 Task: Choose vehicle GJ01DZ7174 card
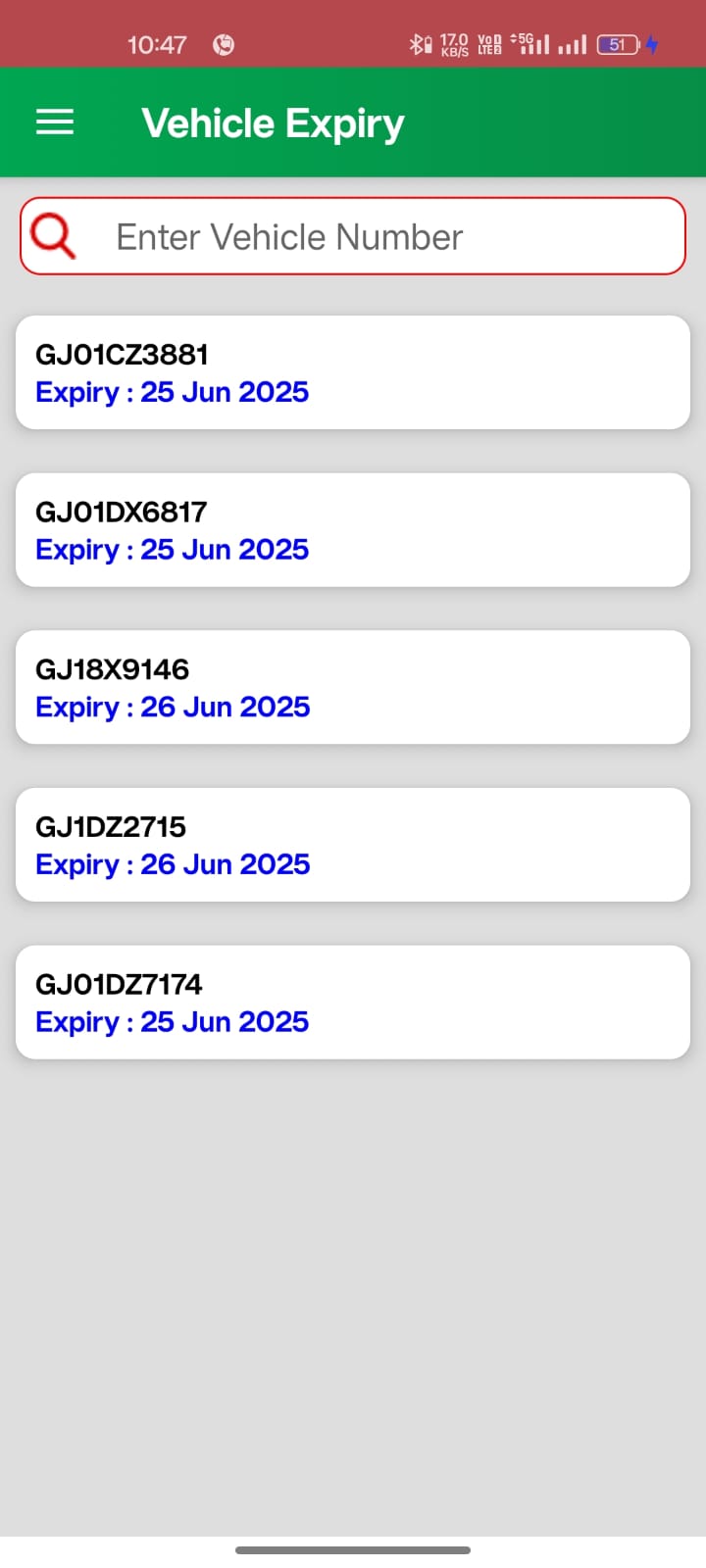[x=353, y=1002]
